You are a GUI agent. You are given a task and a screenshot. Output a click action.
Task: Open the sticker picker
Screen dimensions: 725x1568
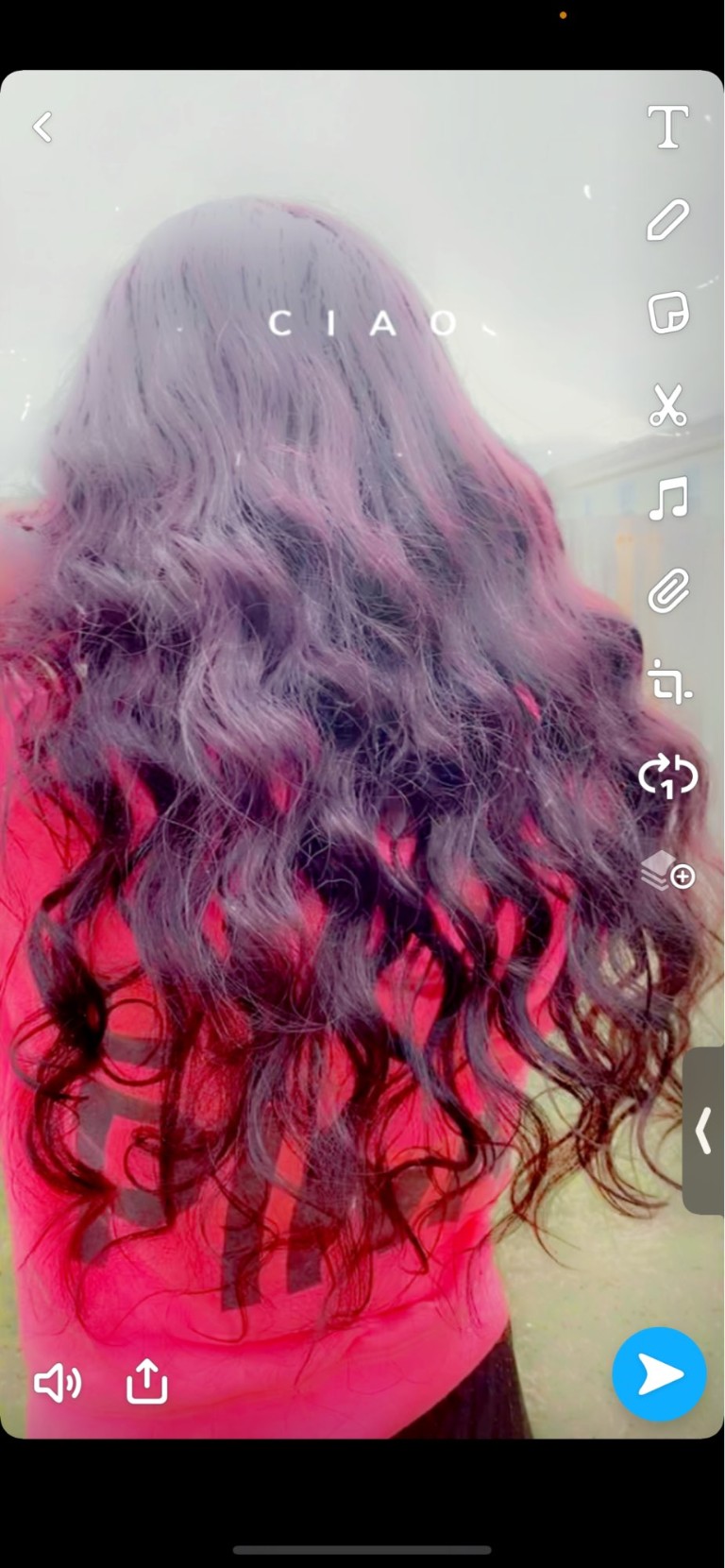(x=667, y=313)
